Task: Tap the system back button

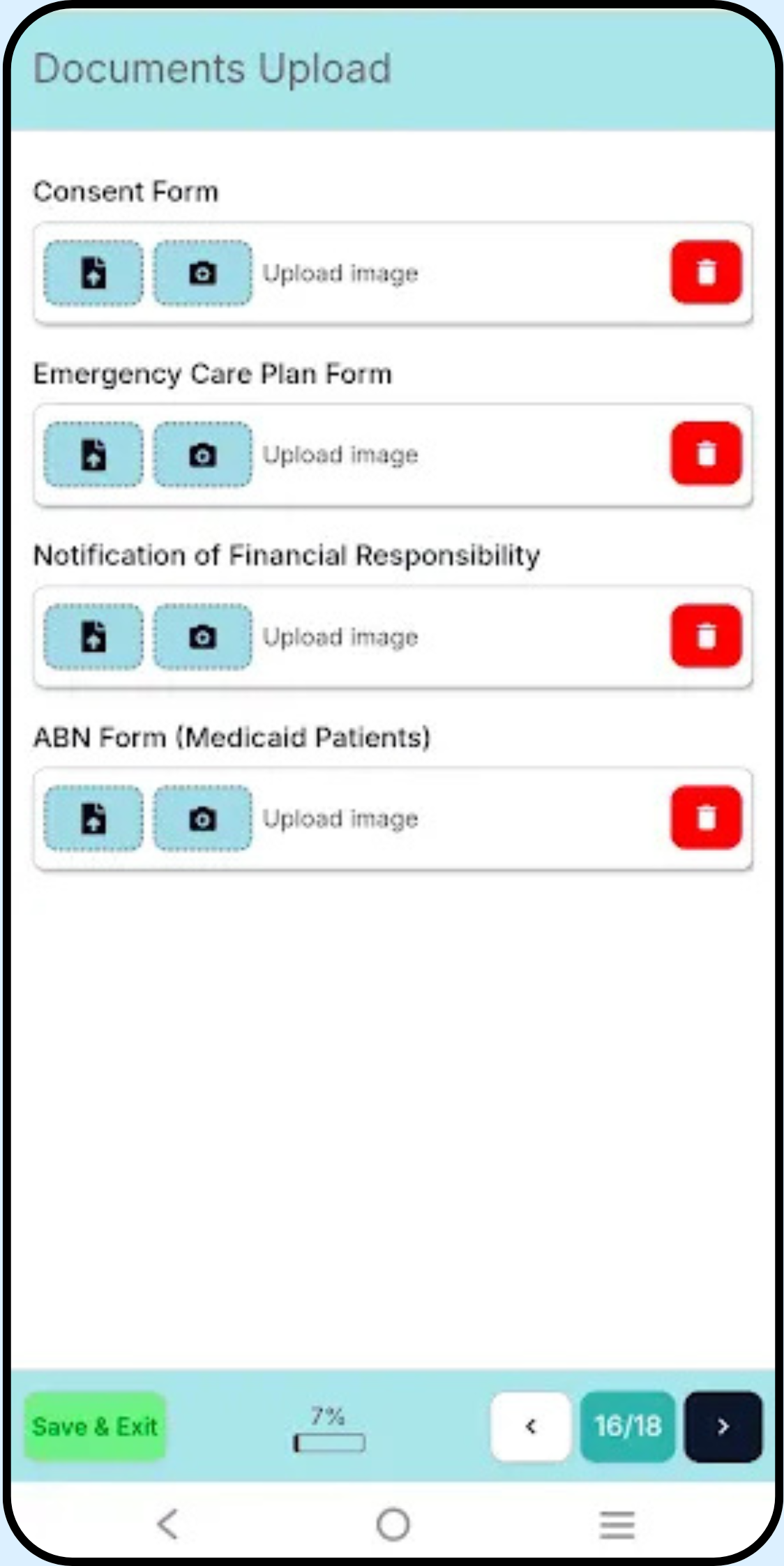Action: tap(168, 1524)
